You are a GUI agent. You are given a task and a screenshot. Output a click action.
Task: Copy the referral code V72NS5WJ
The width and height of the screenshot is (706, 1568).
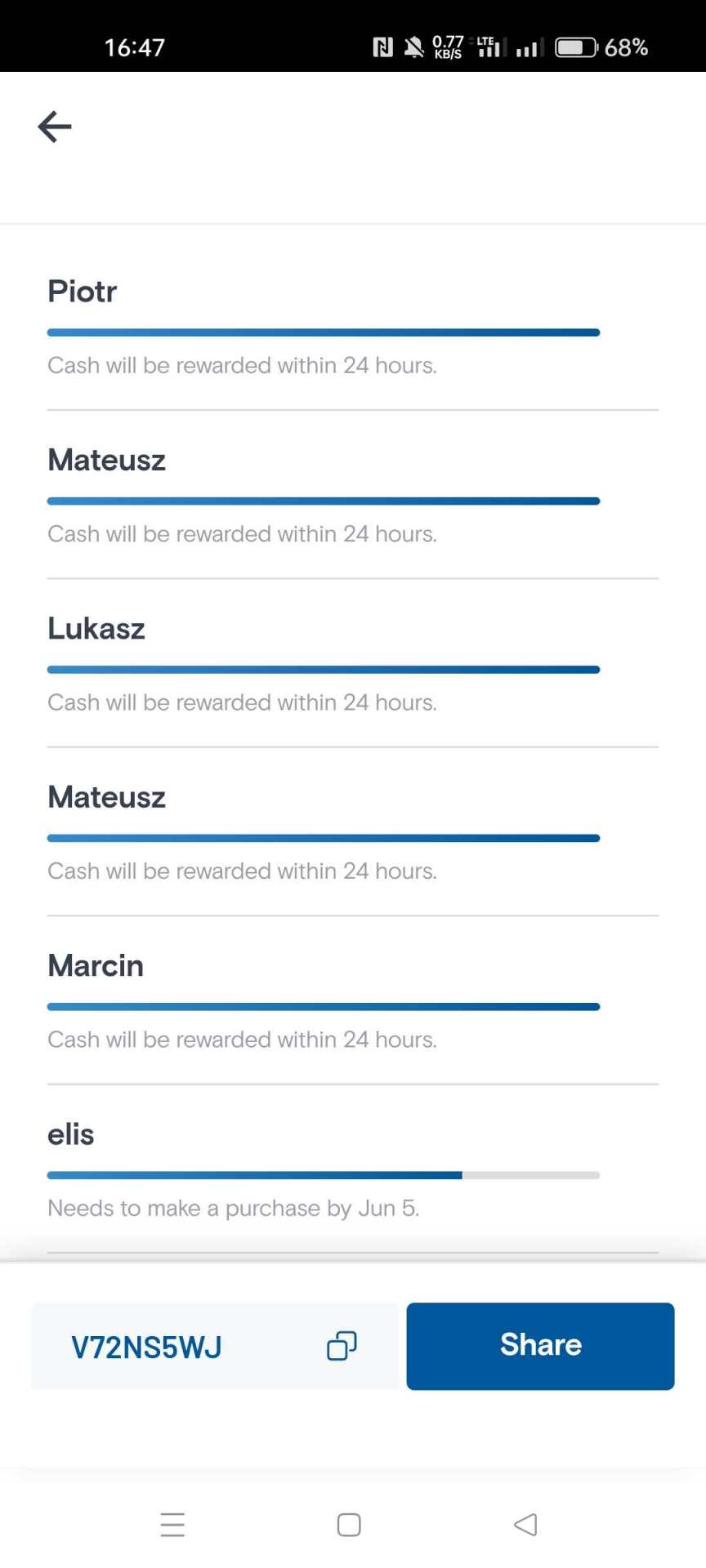tap(342, 1346)
